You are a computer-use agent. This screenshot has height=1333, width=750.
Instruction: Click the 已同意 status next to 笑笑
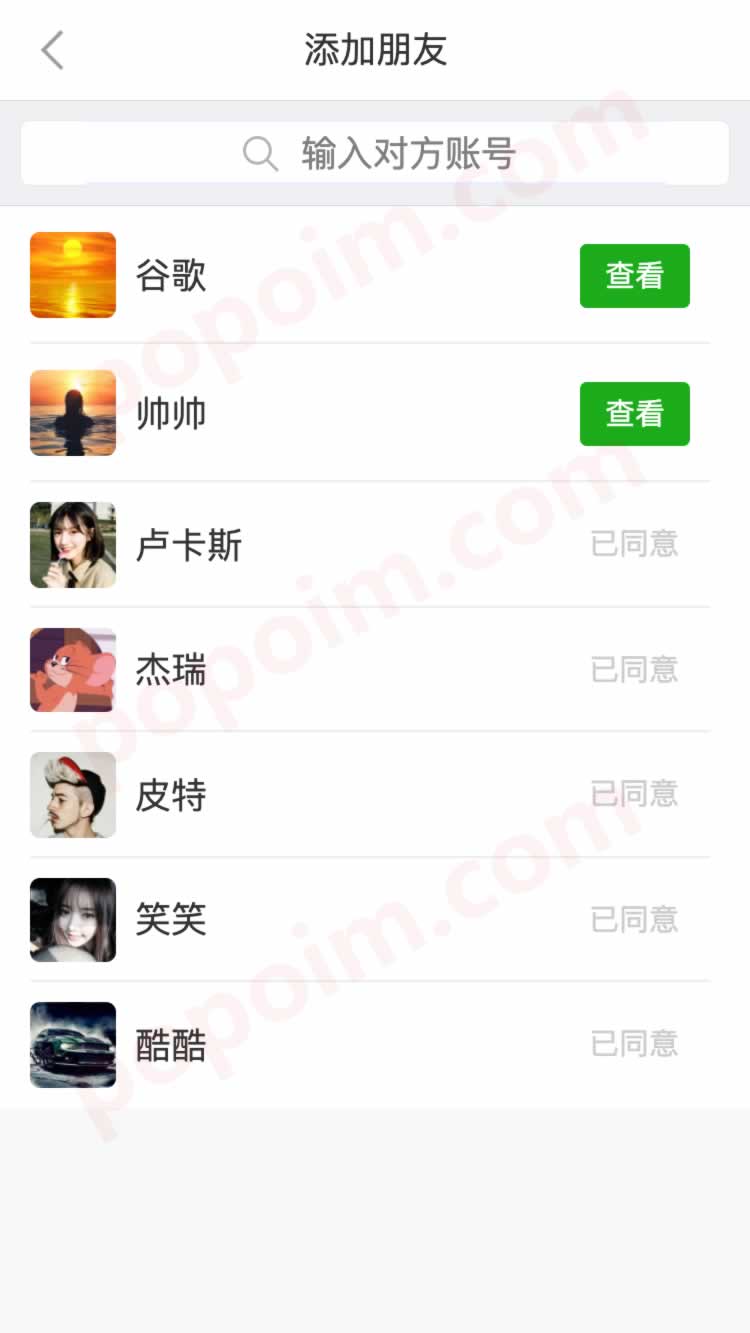coord(634,920)
